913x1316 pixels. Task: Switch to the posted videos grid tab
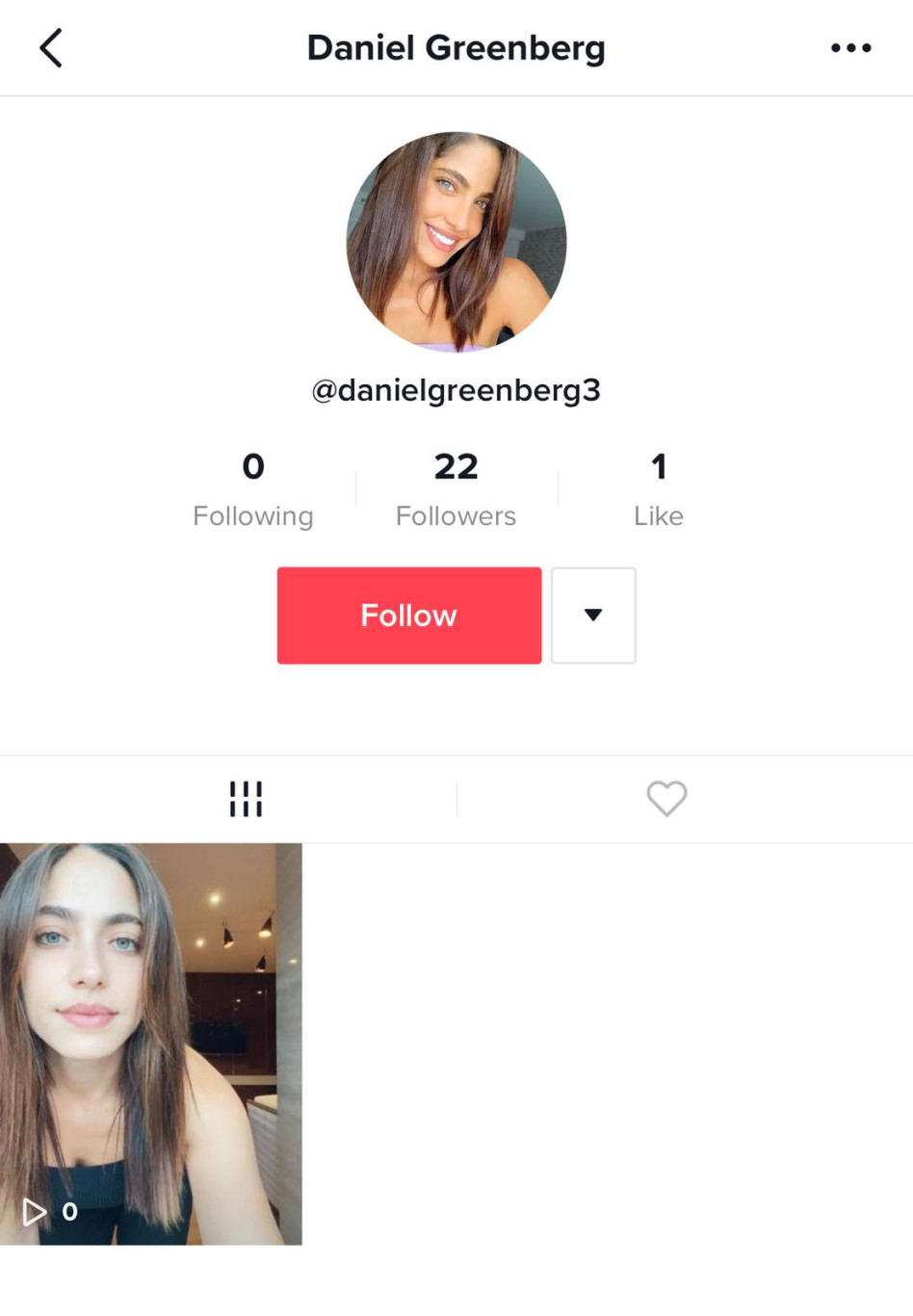(246, 799)
